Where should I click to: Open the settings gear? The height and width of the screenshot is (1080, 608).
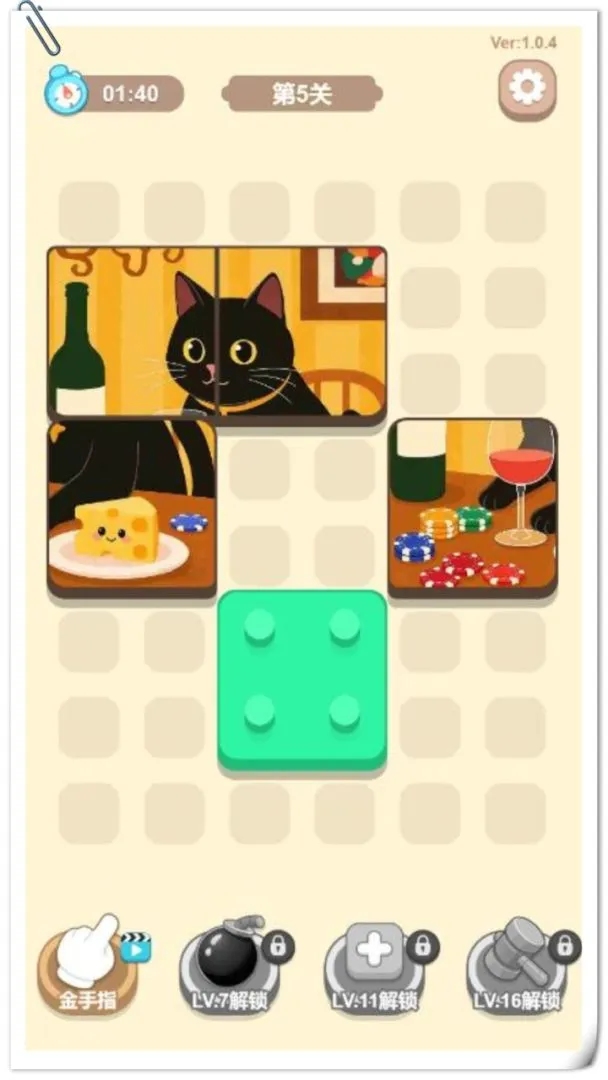pos(527,90)
